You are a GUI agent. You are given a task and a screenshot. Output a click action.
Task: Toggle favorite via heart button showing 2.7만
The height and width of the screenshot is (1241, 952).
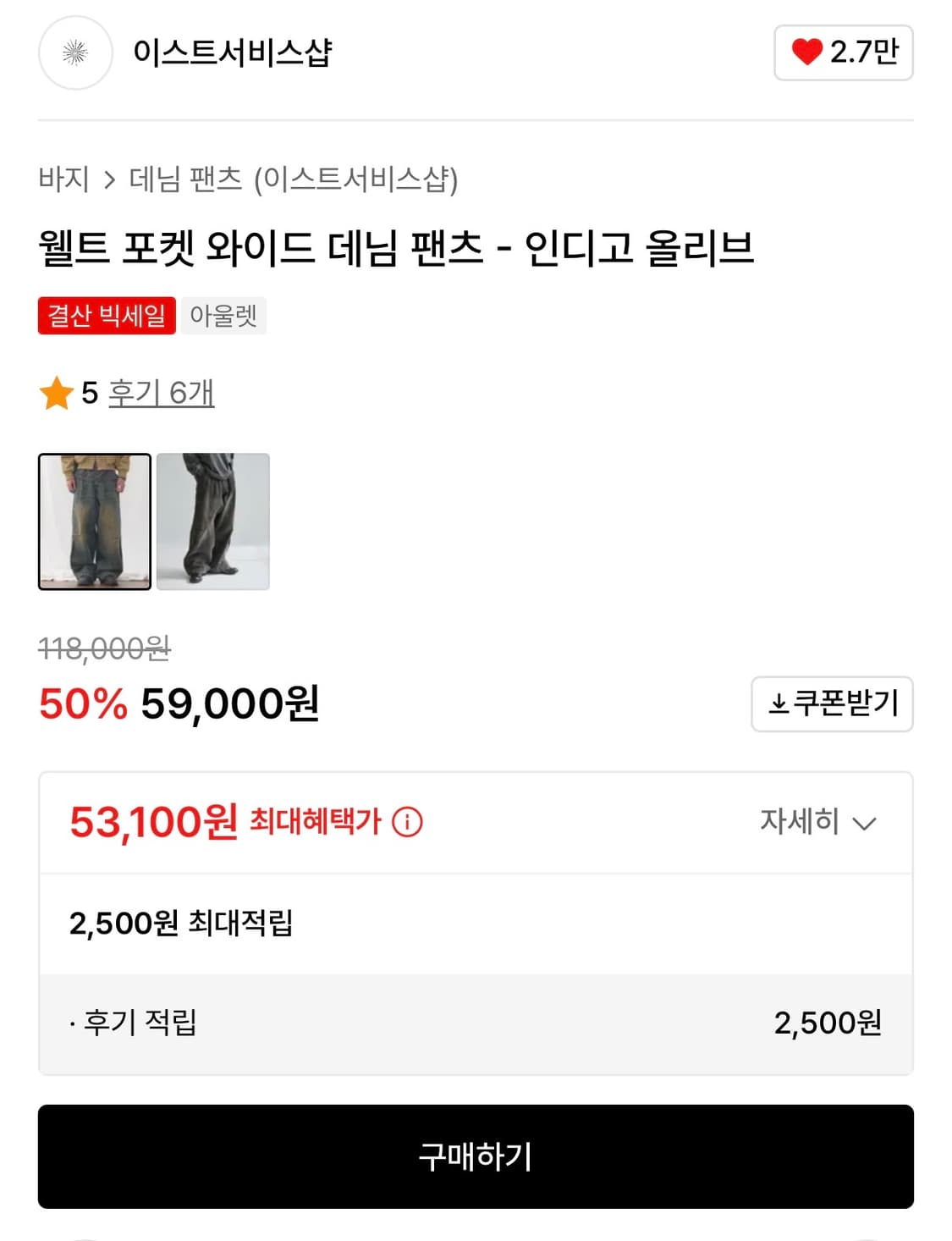coord(841,52)
